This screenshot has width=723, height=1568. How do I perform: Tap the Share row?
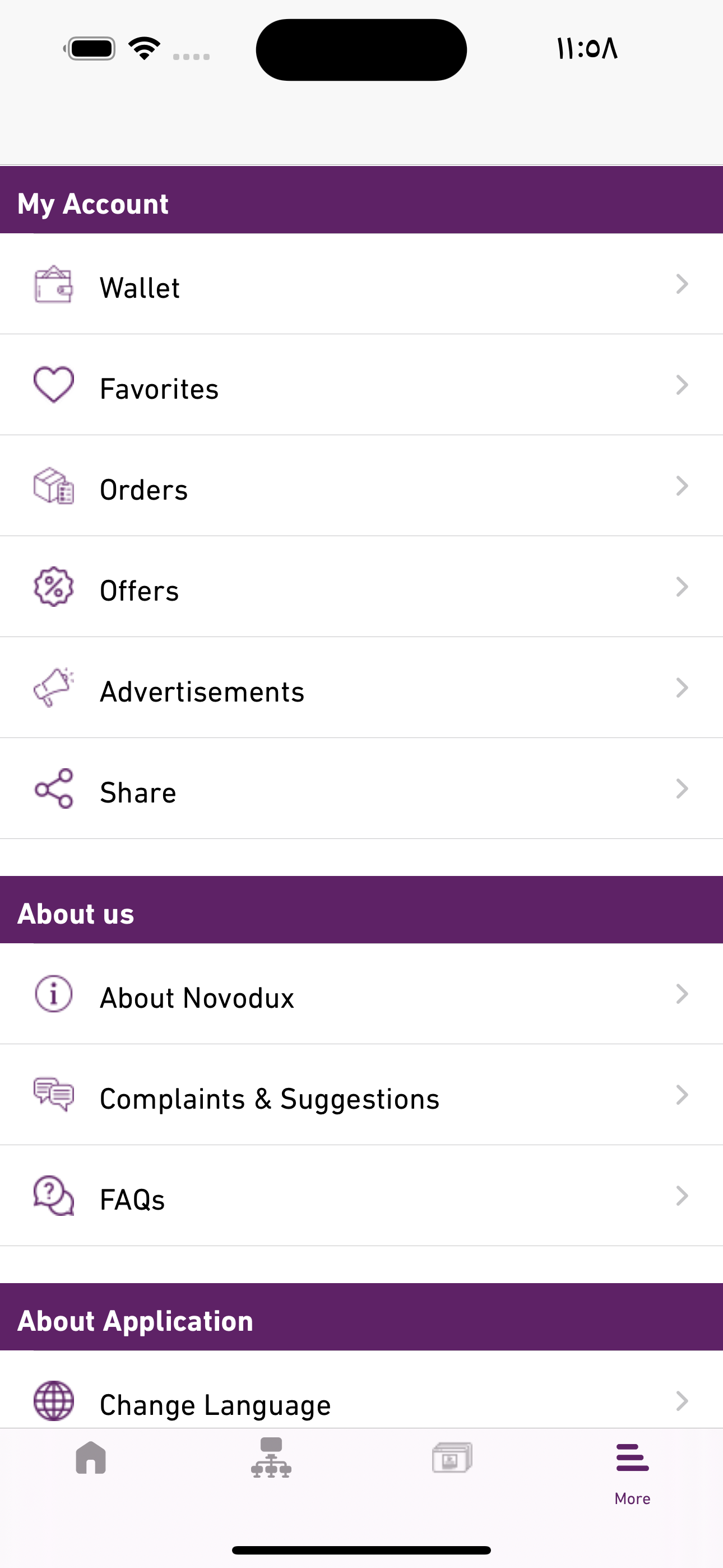tap(361, 790)
